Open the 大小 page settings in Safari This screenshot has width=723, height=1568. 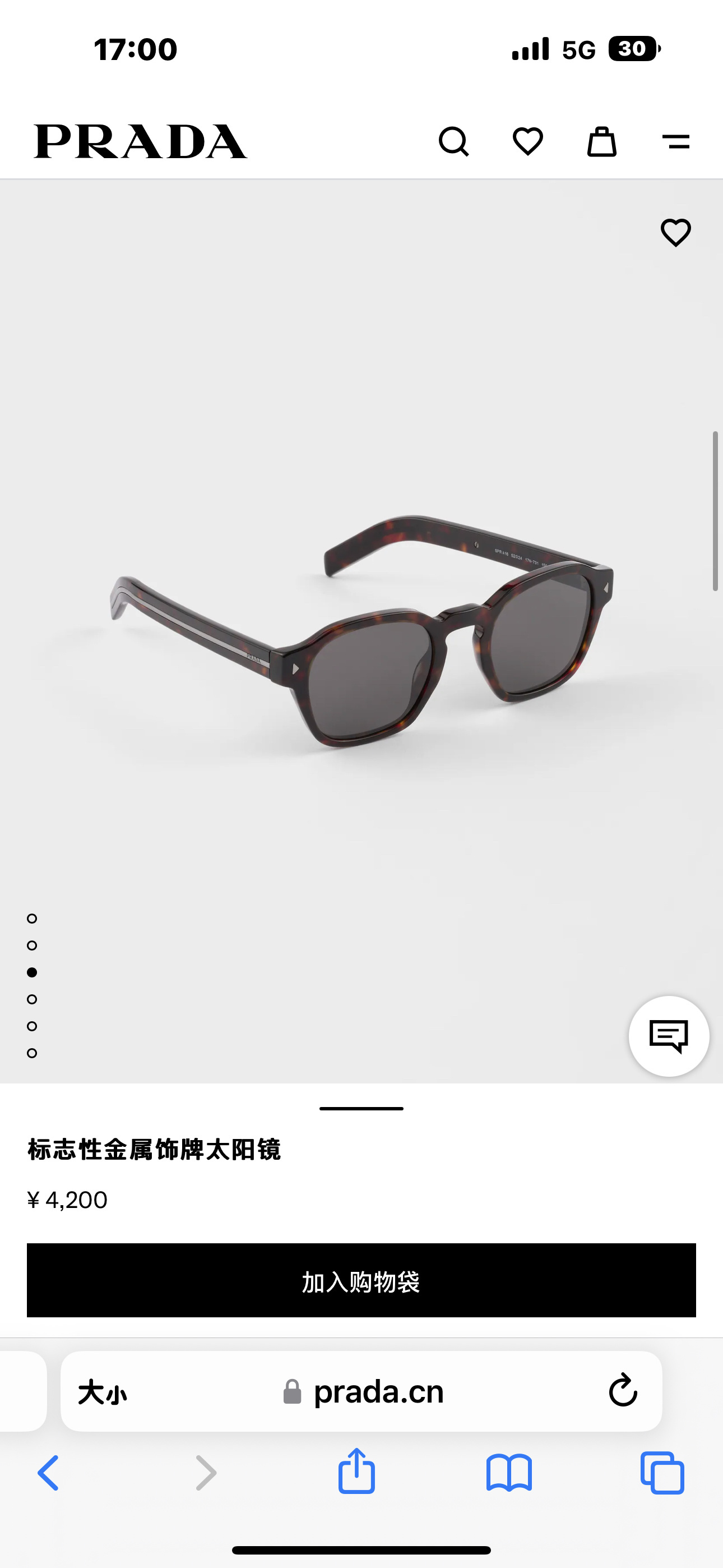pos(102,1392)
